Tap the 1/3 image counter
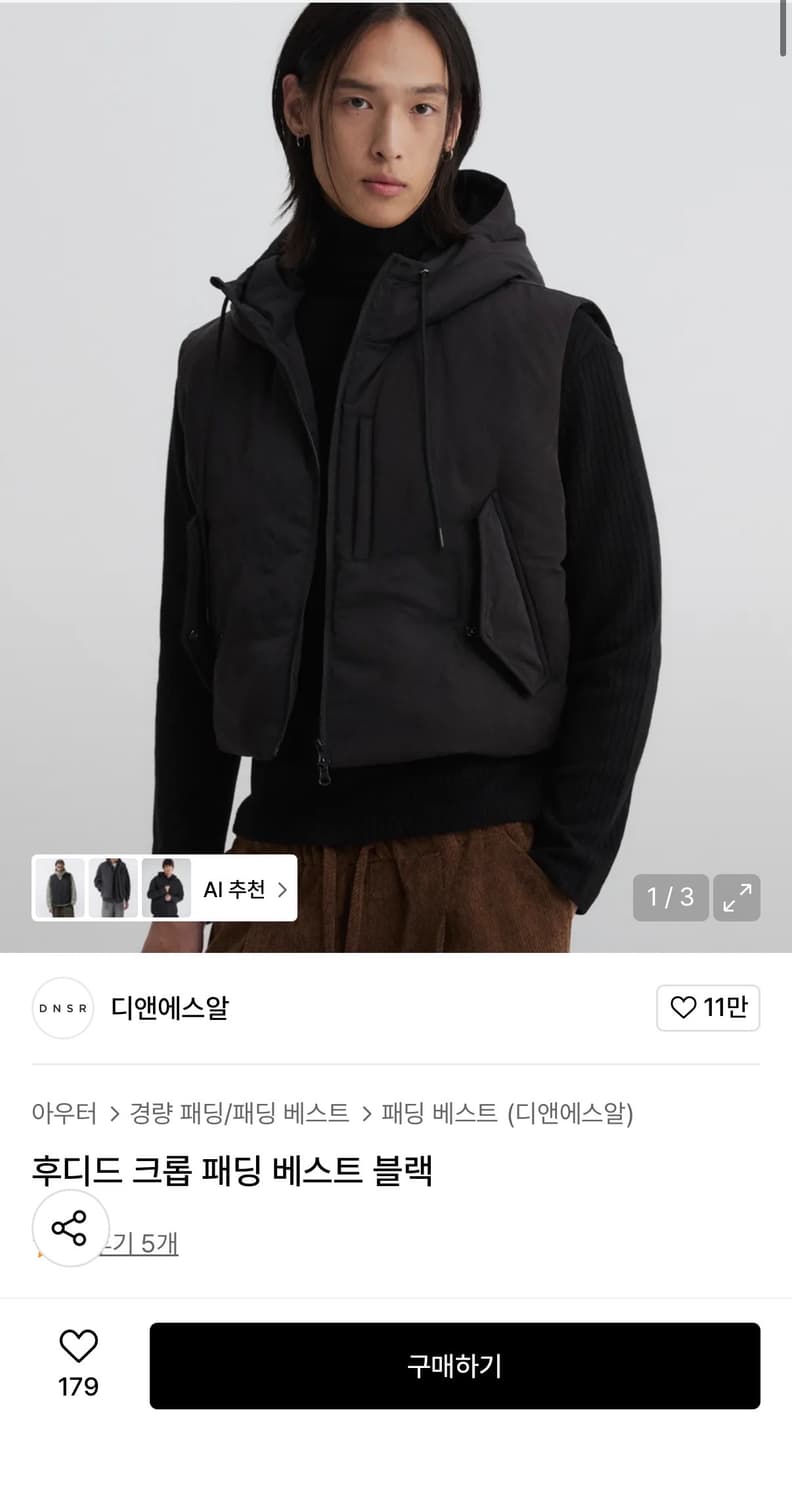 [669, 898]
